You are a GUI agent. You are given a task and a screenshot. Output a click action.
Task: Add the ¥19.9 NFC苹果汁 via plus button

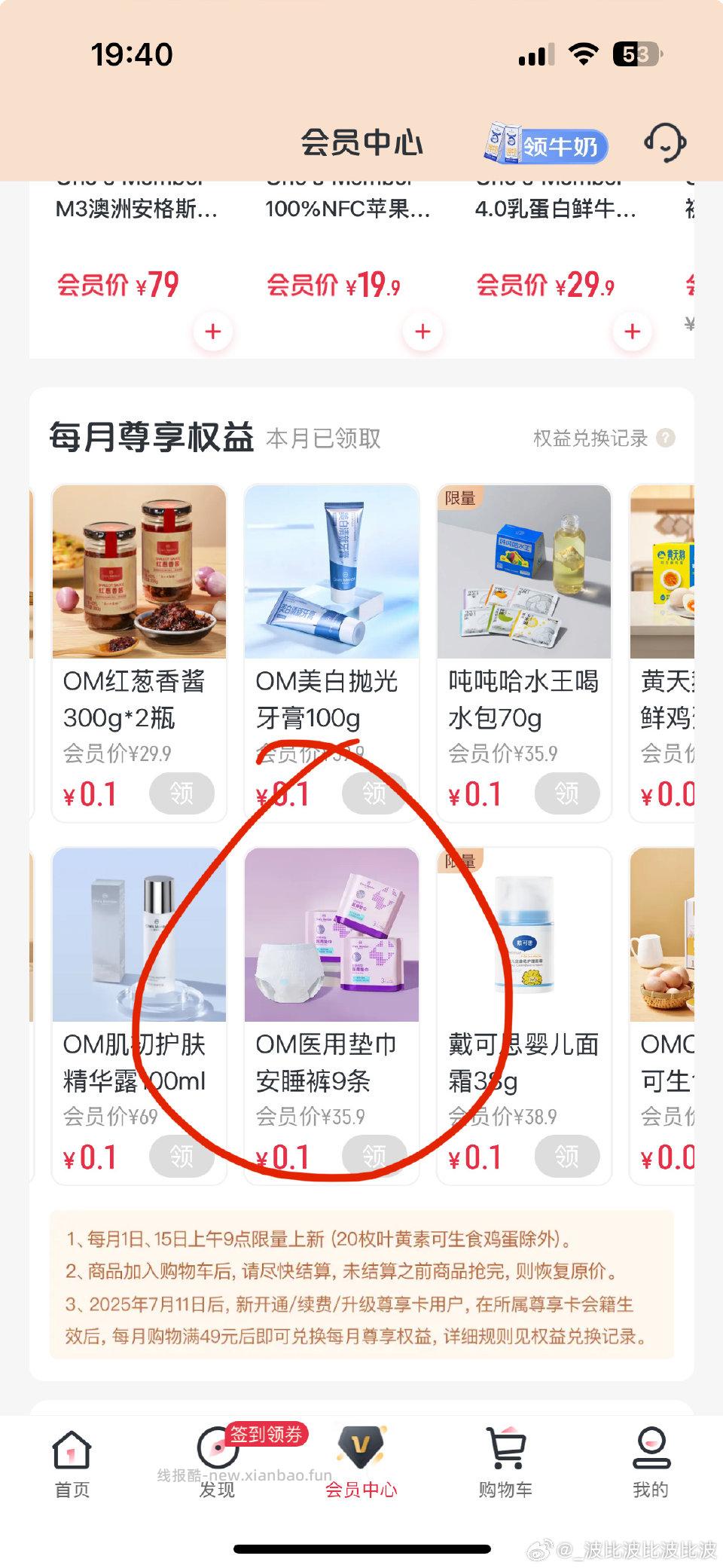click(x=421, y=331)
